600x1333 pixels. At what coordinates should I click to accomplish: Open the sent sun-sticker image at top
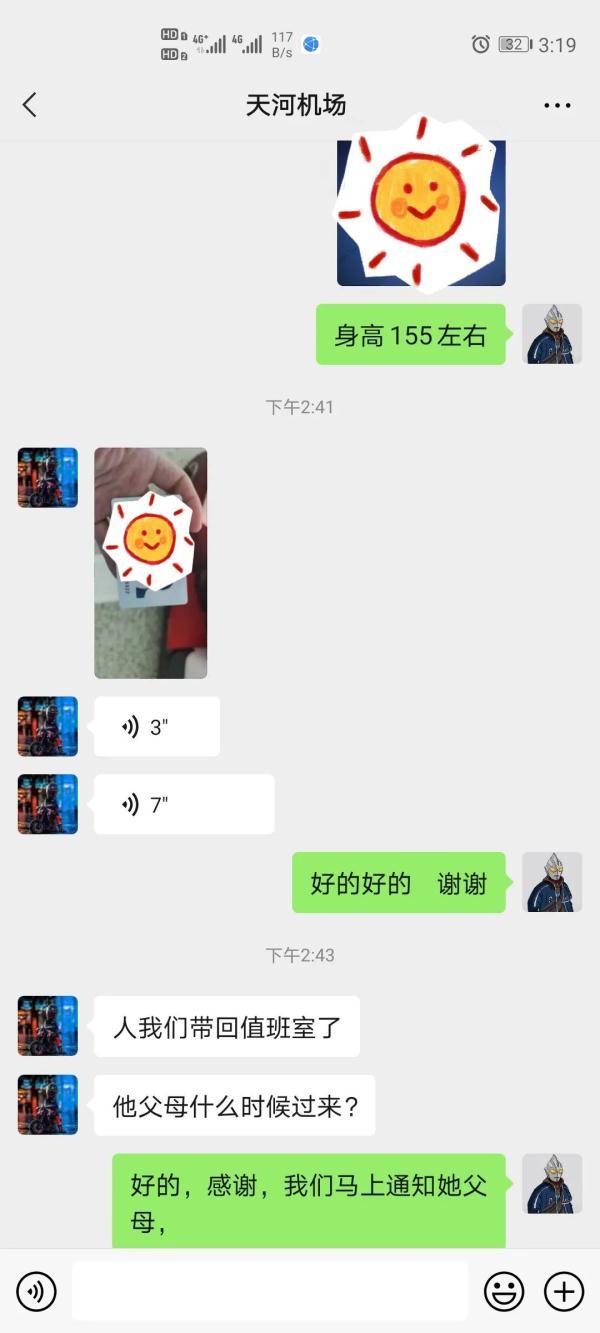tap(421, 210)
